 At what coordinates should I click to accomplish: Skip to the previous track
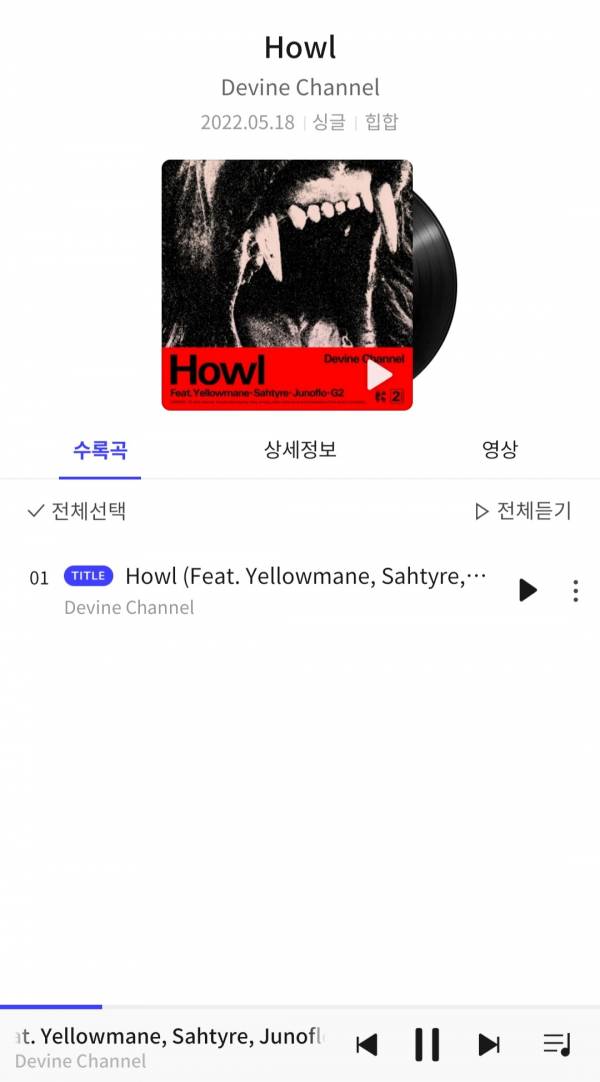click(x=367, y=1045)
